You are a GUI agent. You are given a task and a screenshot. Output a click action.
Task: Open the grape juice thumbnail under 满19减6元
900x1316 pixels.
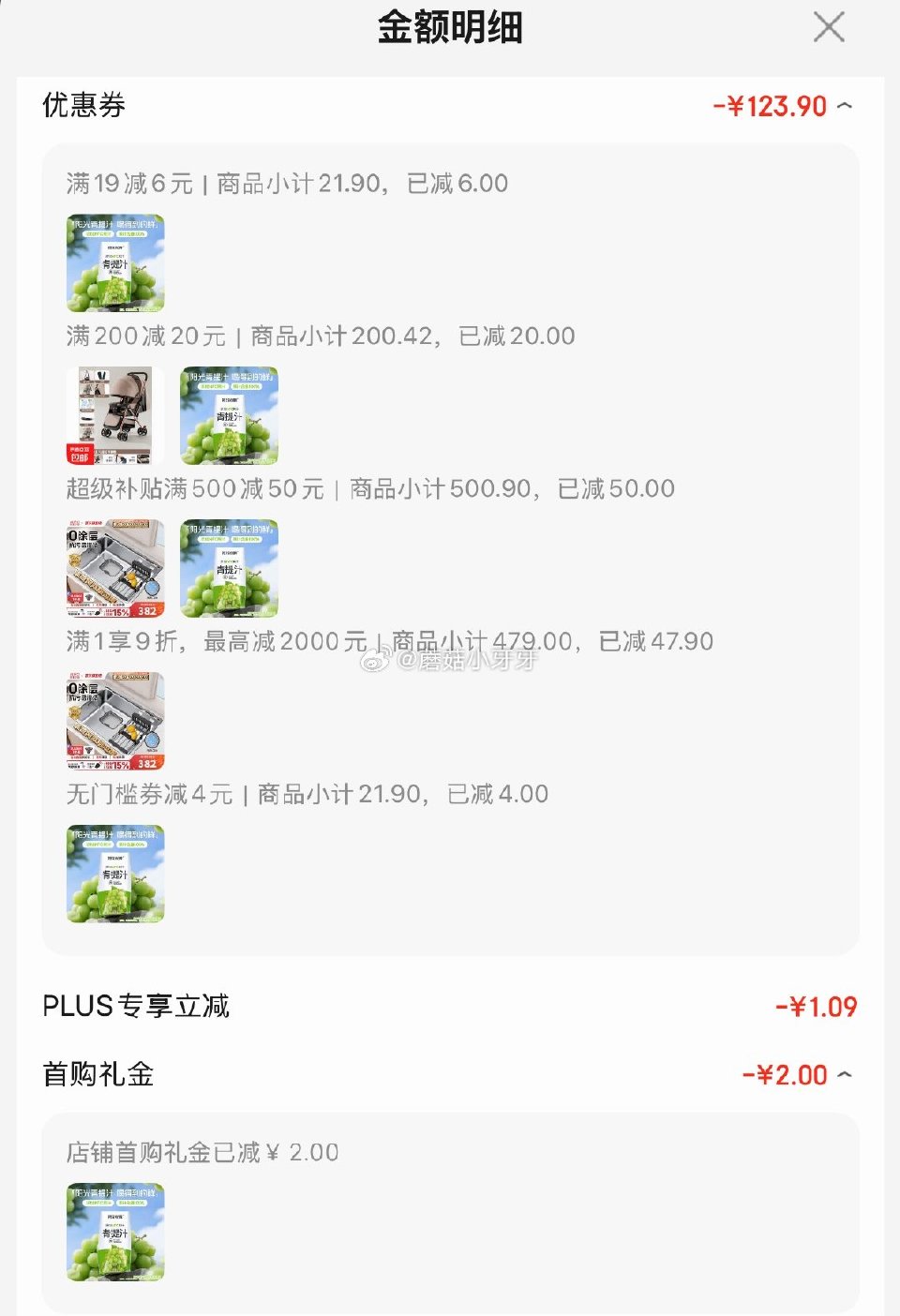[x=115, y=263]
